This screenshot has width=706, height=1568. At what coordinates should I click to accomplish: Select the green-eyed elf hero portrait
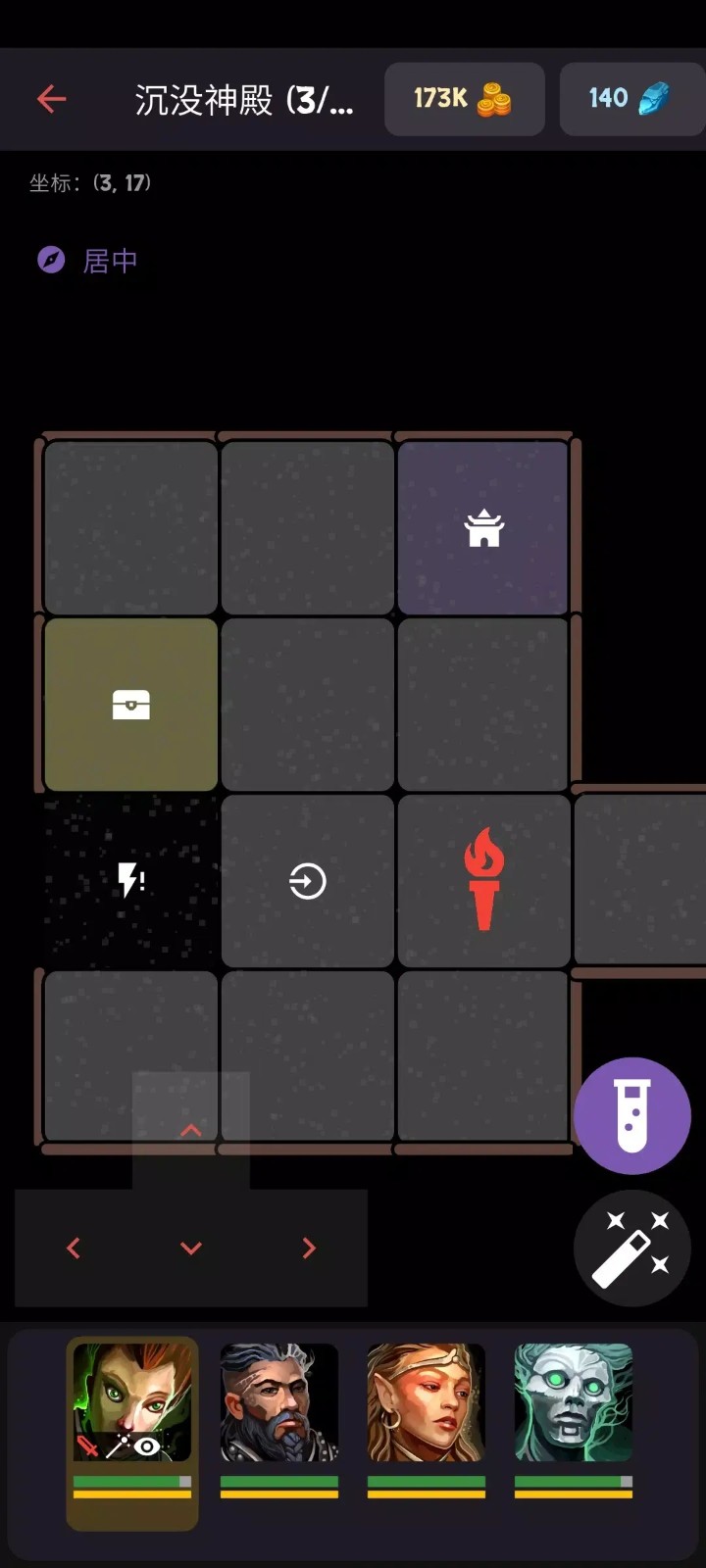click(132, 1402)
